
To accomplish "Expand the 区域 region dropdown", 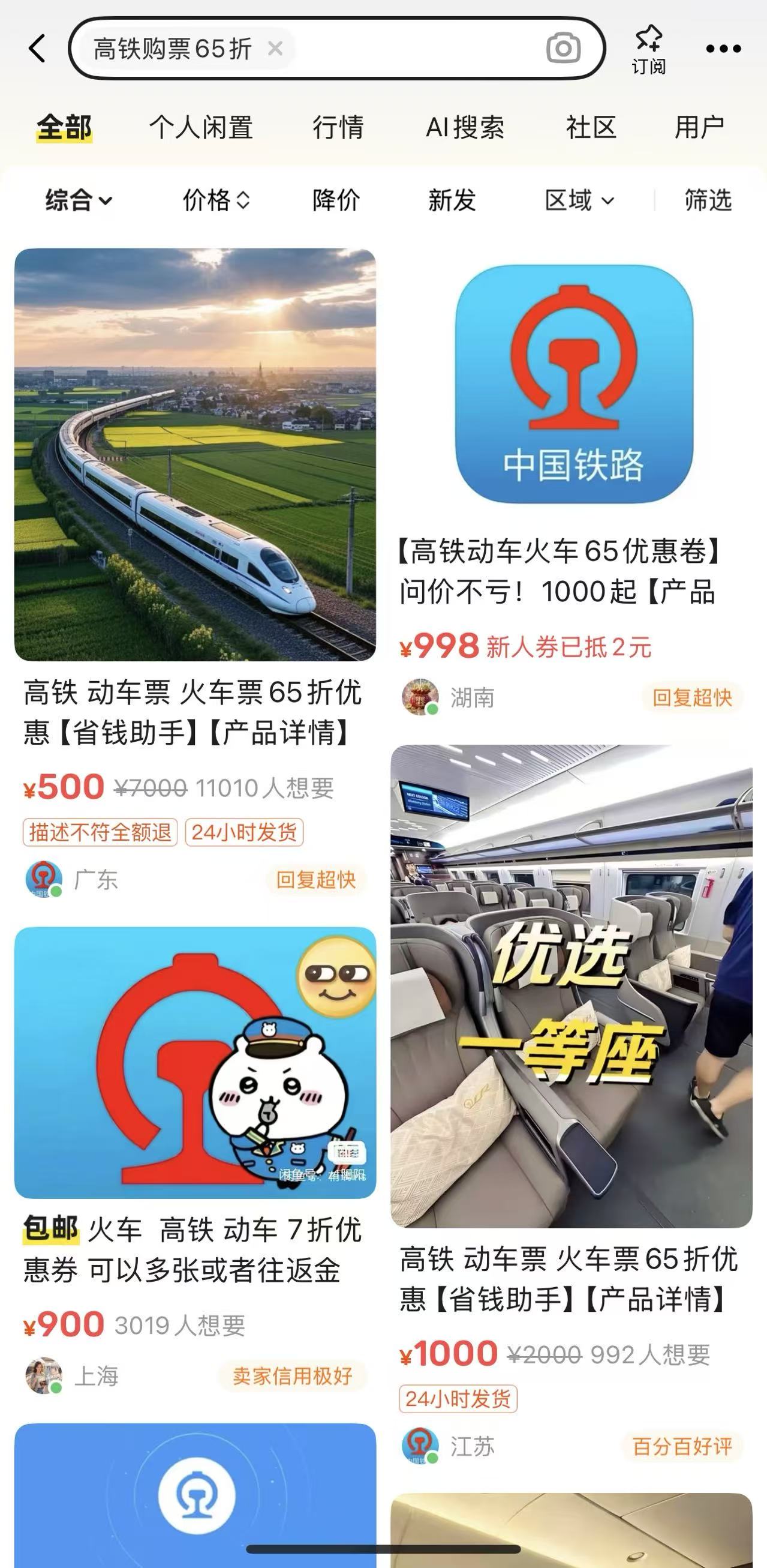I will 579,200.
